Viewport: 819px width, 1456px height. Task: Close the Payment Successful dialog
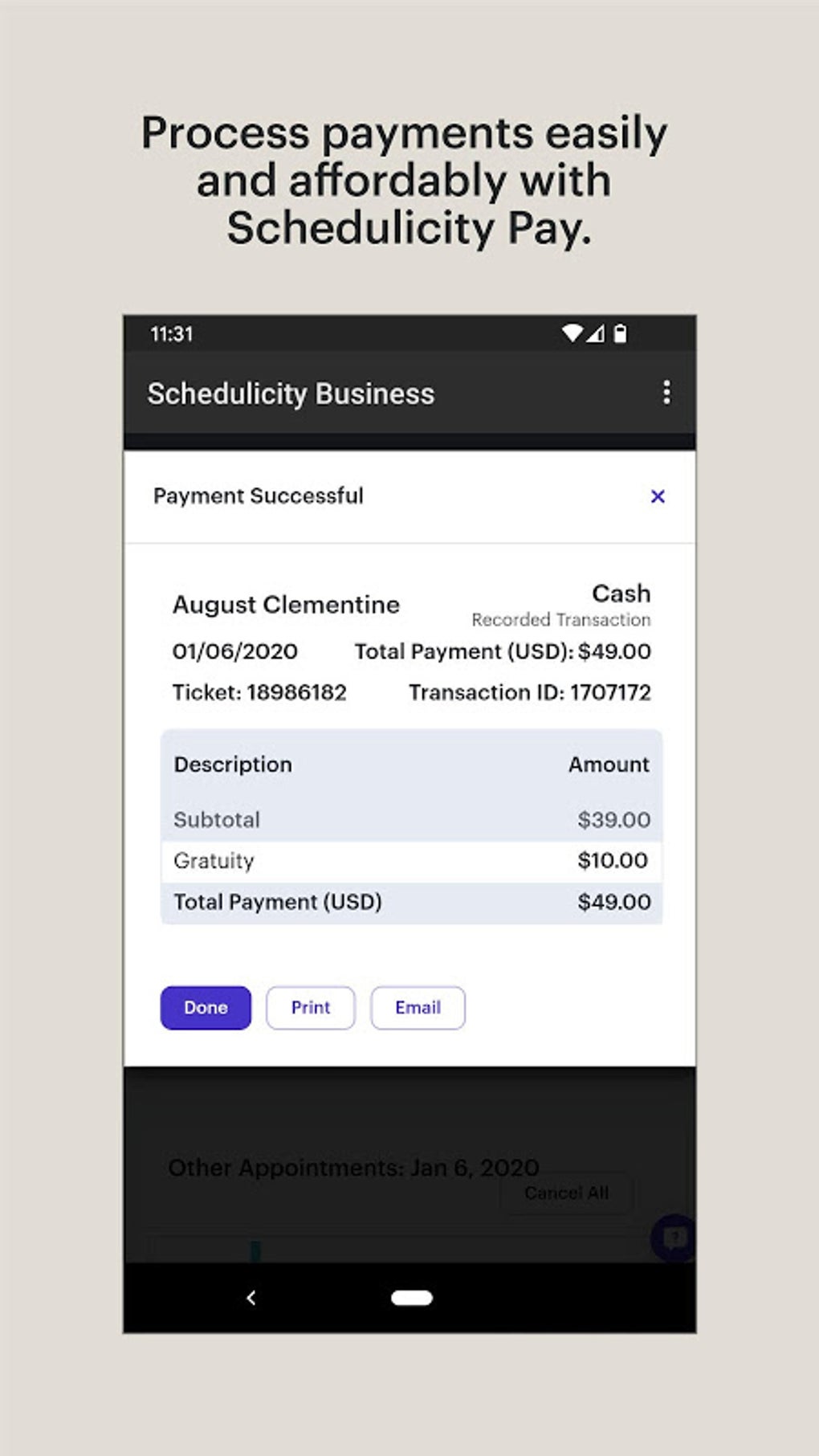coord(658,496)
